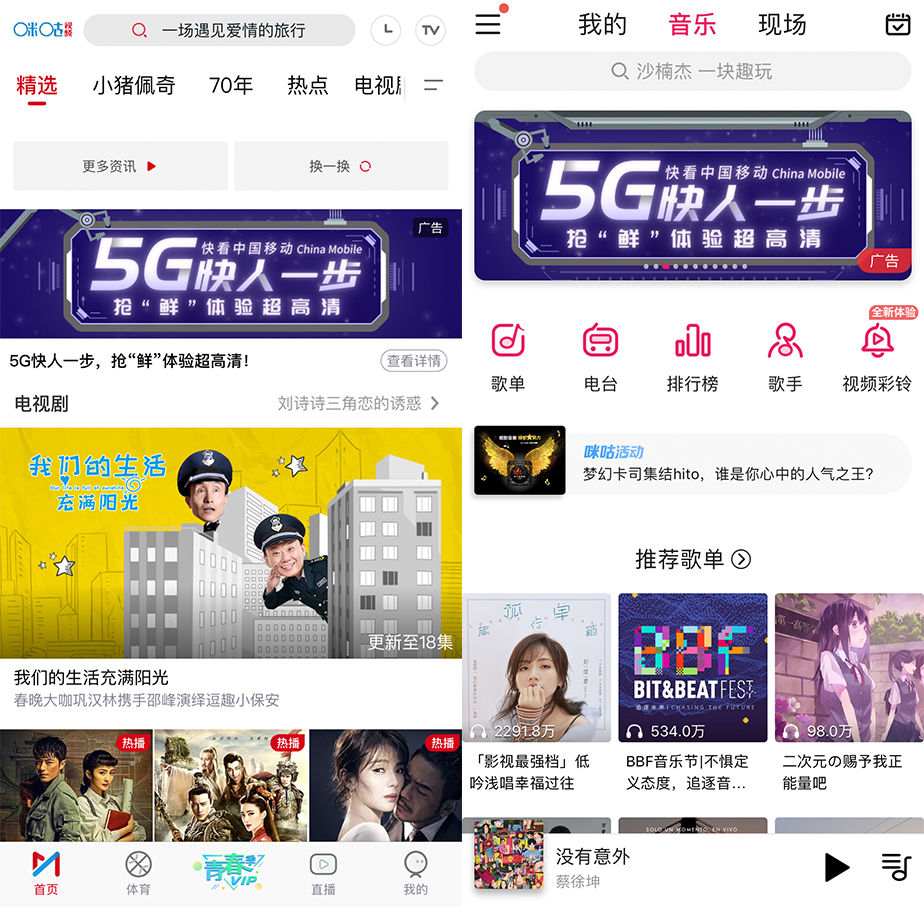Open the 直播 bottom tab
Screen dimensions: 924x907
(x=323, y=872)
